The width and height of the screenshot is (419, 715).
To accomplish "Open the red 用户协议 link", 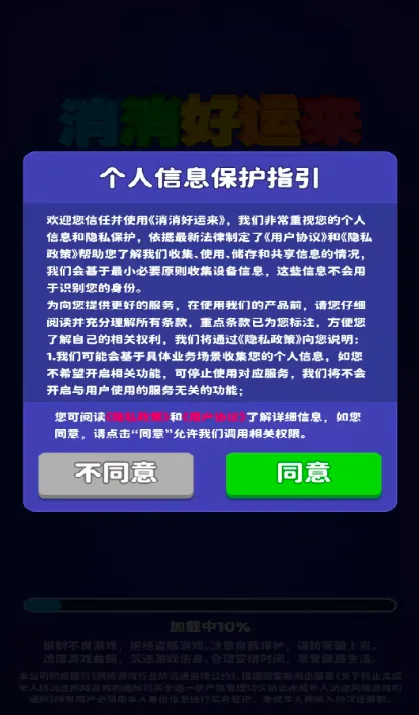I will tap(214, 417).
